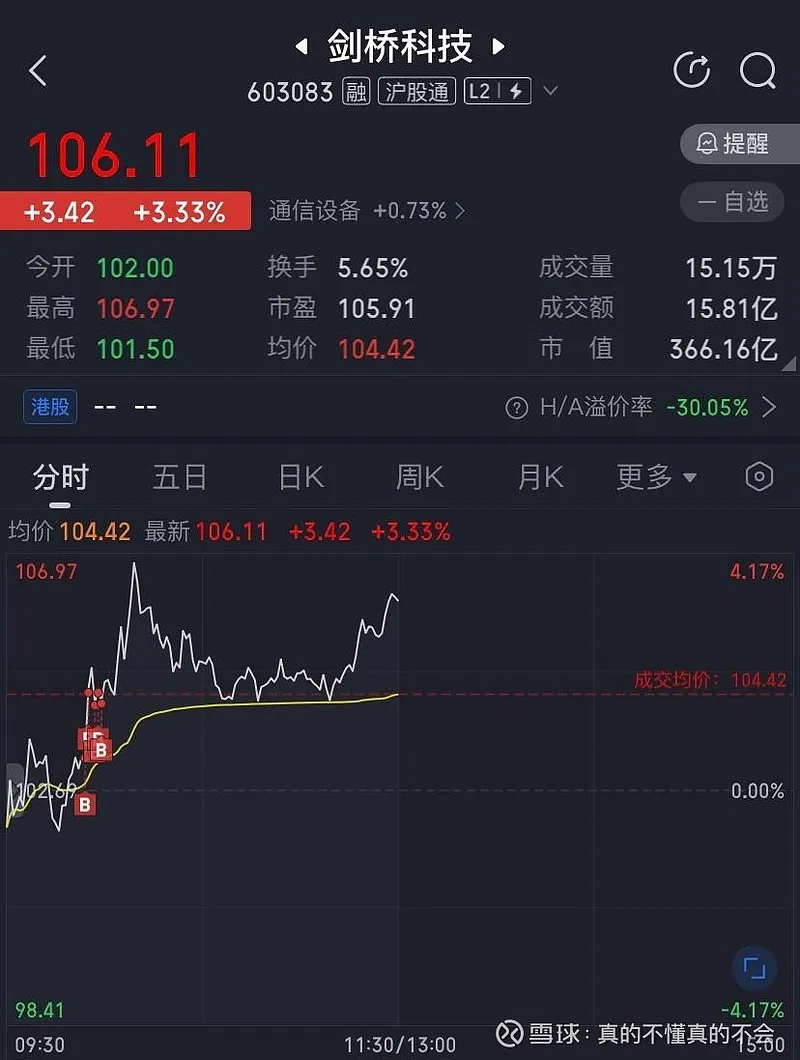Switch to the 月K chart tab
This screenshot has width=800, height=1060.
point(540,477)
